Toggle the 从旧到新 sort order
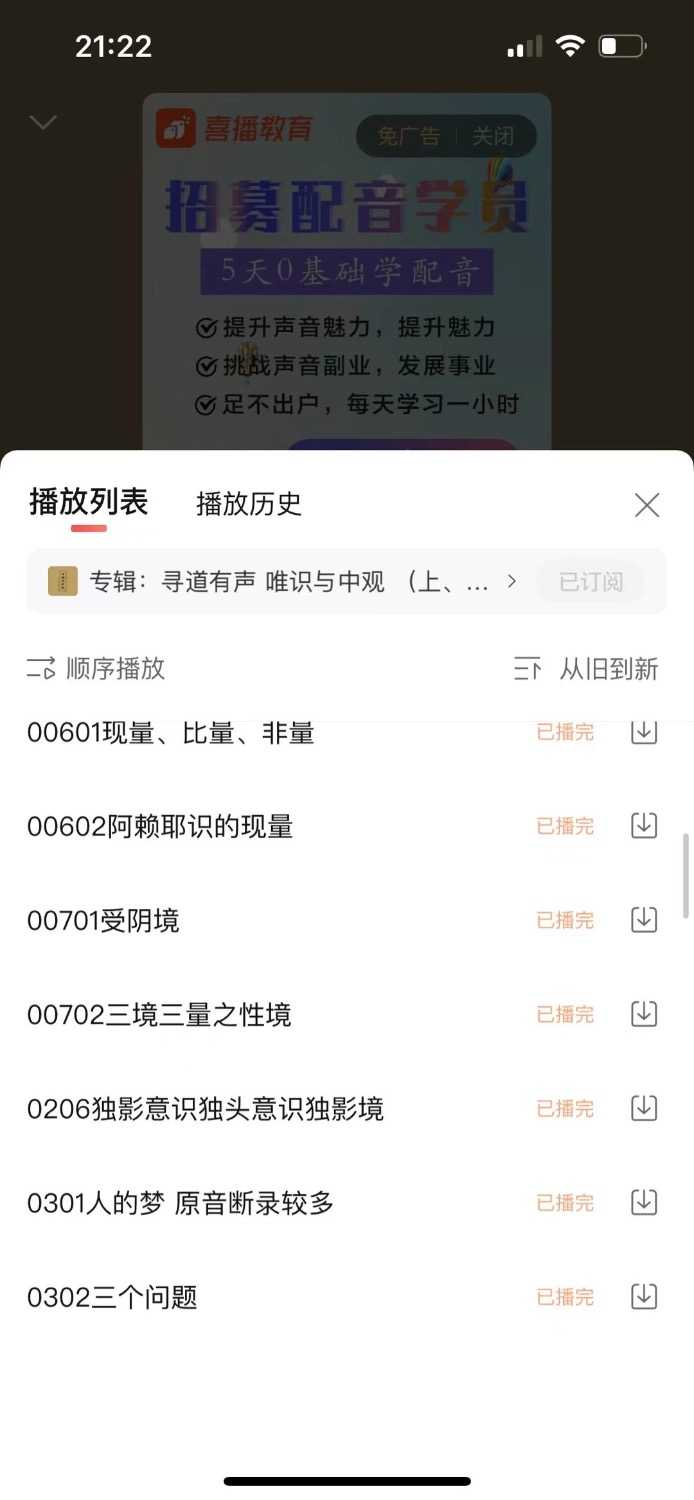 pos(586,669)
